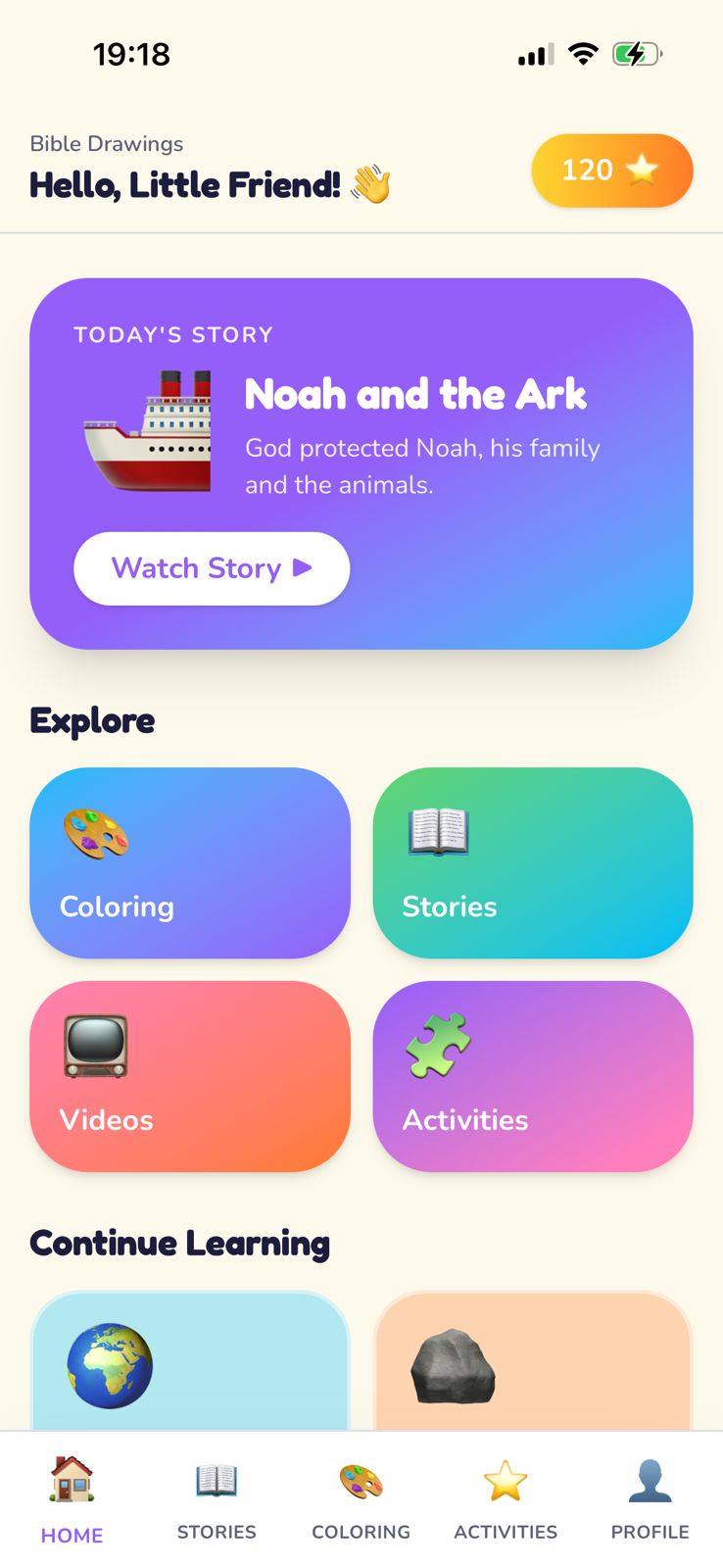Open the Activities explore card

coord(533,1076)
